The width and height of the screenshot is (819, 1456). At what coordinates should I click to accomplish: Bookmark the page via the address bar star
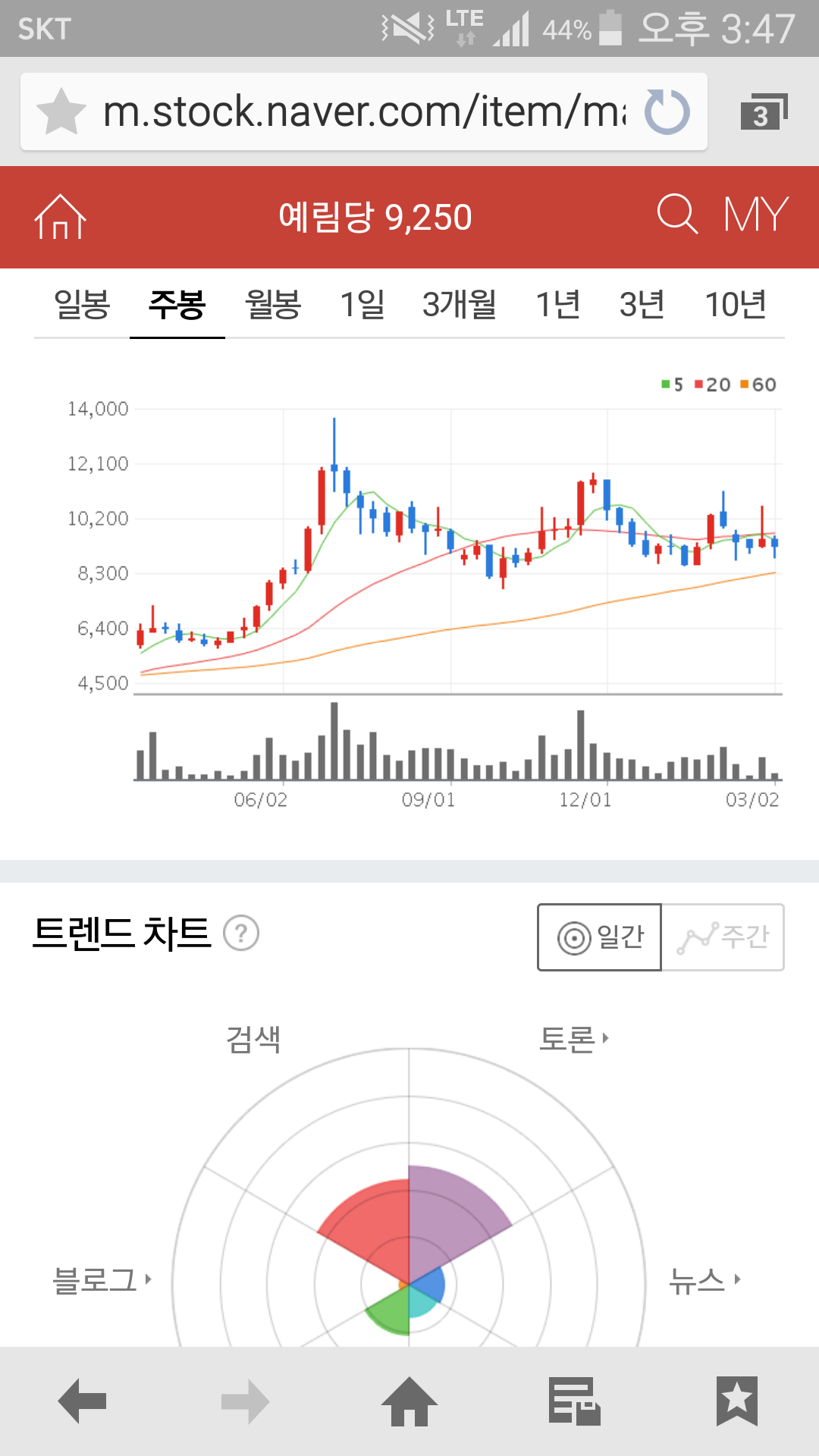(62, 112)
